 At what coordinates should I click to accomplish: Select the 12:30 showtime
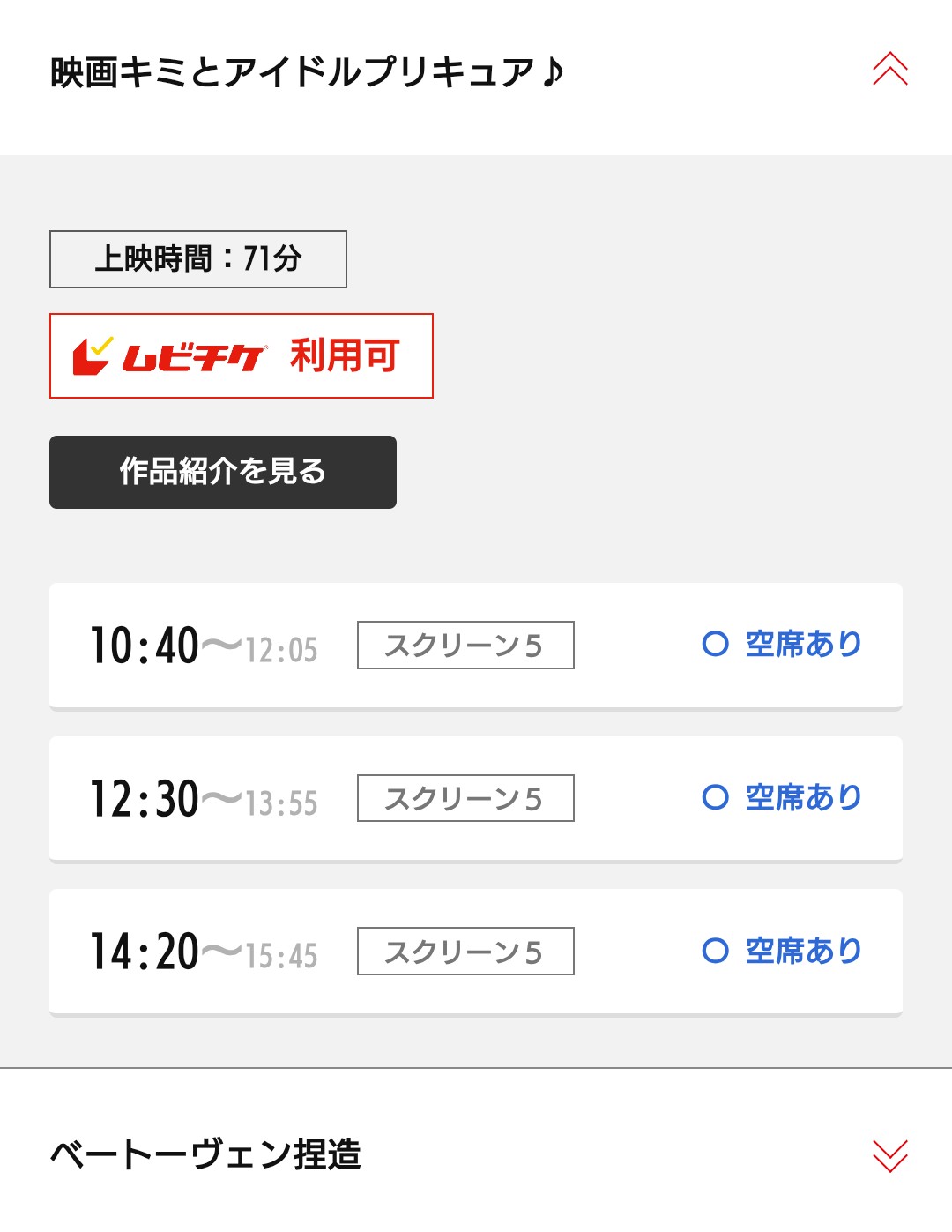click(x=476, y=799)
